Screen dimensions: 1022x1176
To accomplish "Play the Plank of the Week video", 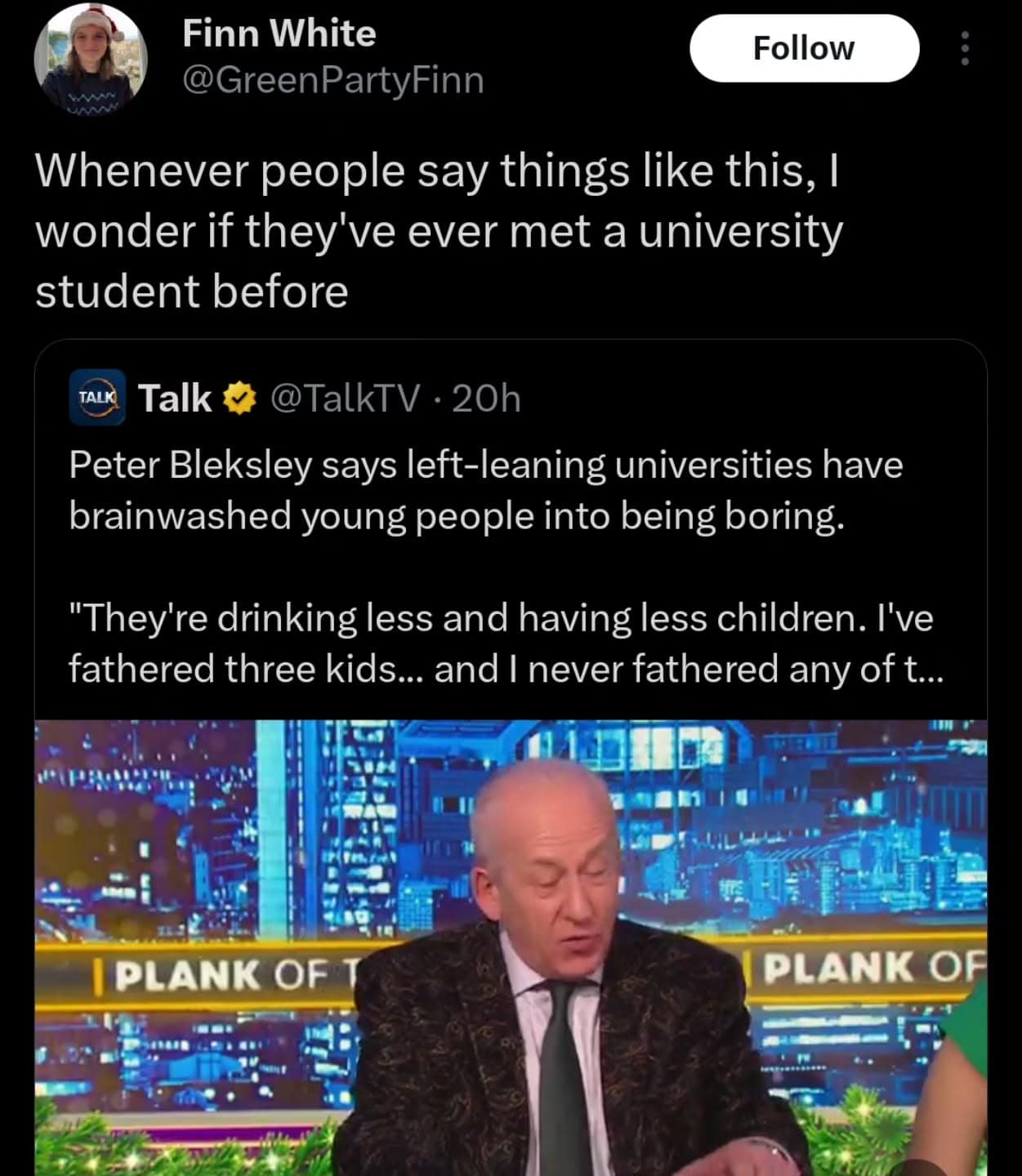I will point(511,947).
